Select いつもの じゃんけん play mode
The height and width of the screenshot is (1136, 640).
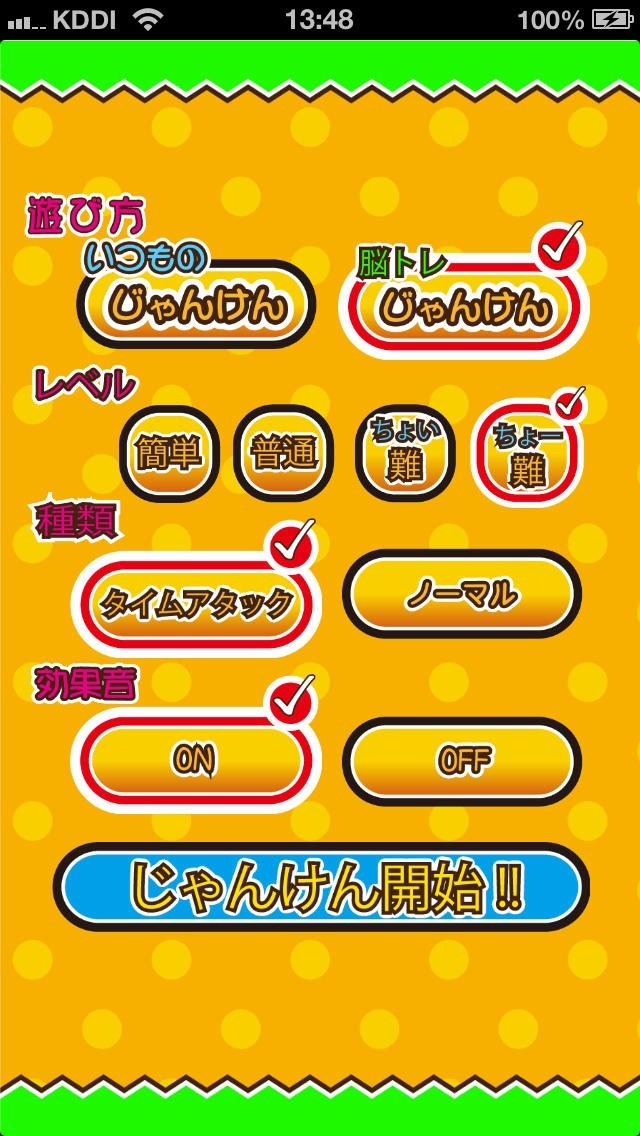[196, 304]
